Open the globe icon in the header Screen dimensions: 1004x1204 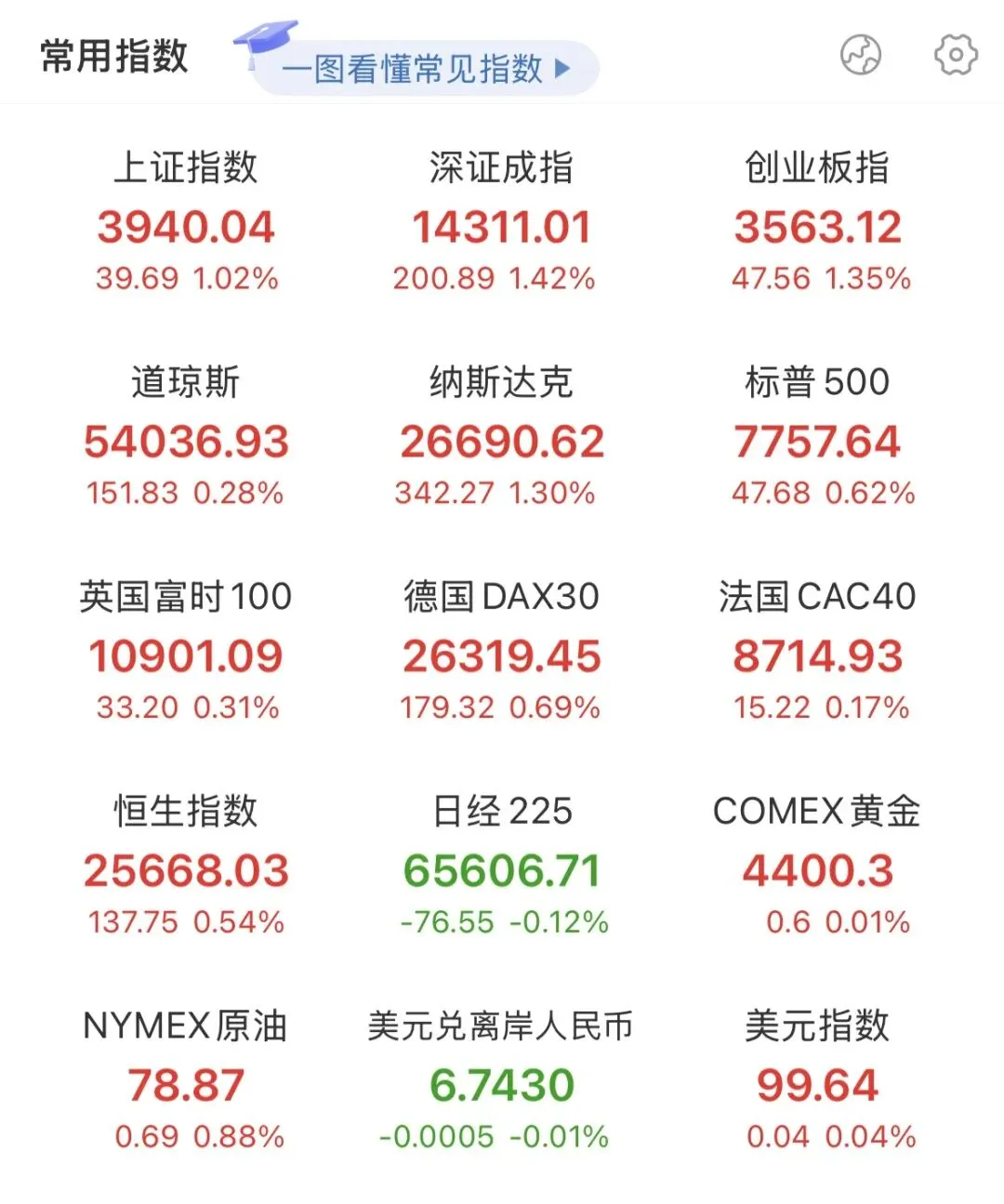pyautogui.click(x=860, y=55)
